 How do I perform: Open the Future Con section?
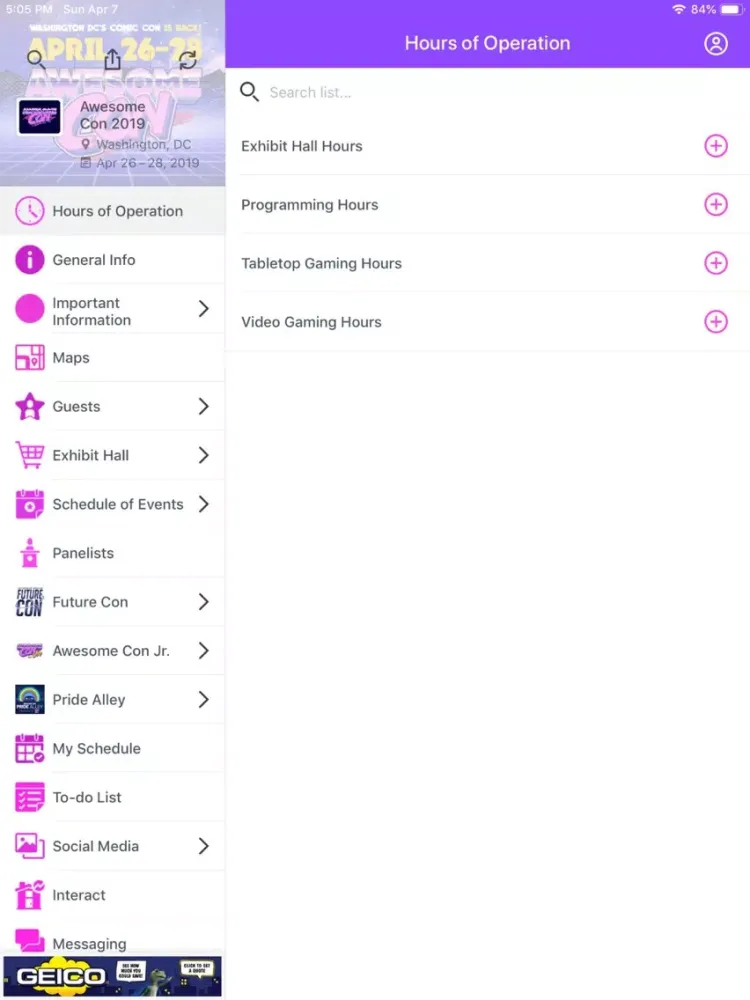[x=110, y=602]
